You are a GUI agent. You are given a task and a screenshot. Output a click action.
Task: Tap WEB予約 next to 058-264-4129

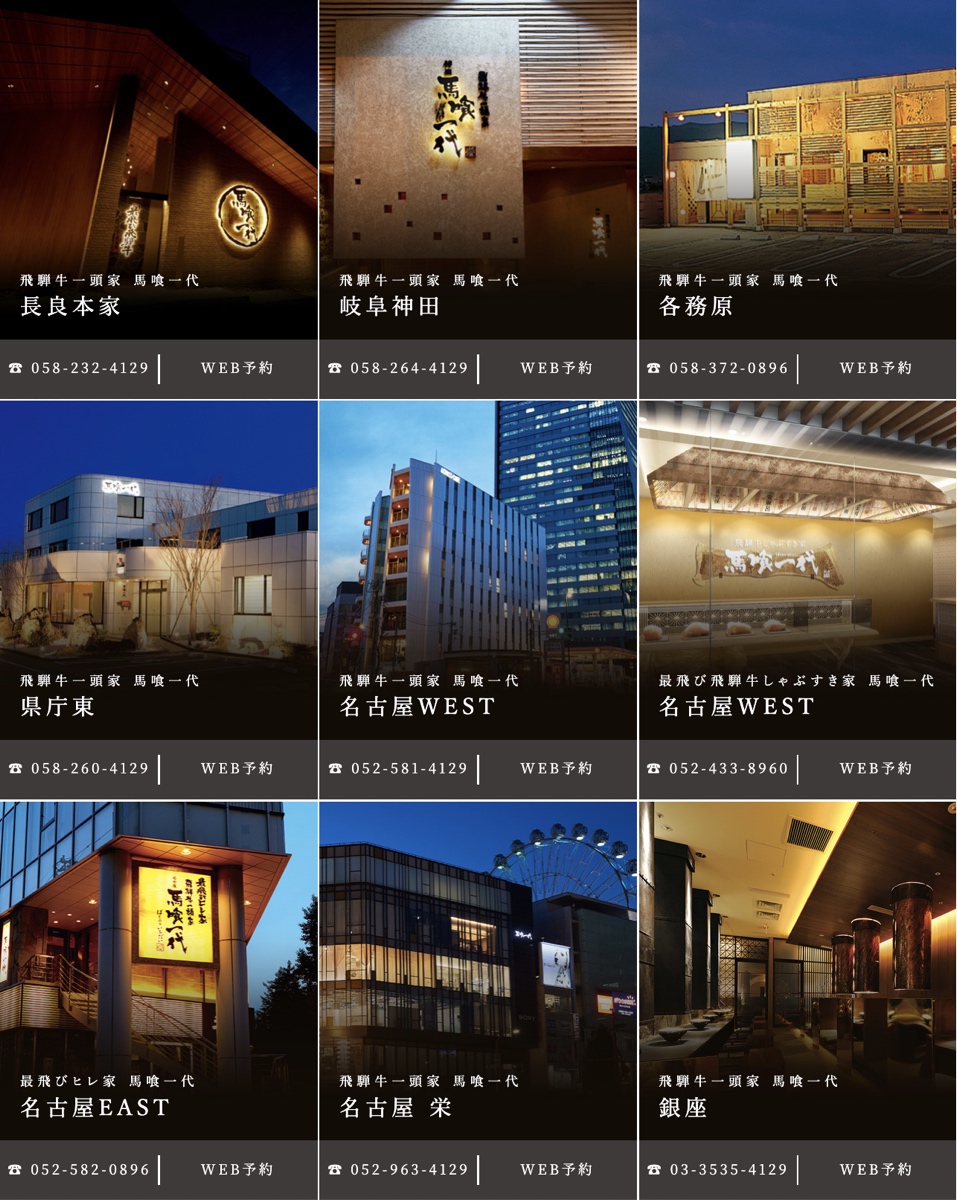click(556, 368)
